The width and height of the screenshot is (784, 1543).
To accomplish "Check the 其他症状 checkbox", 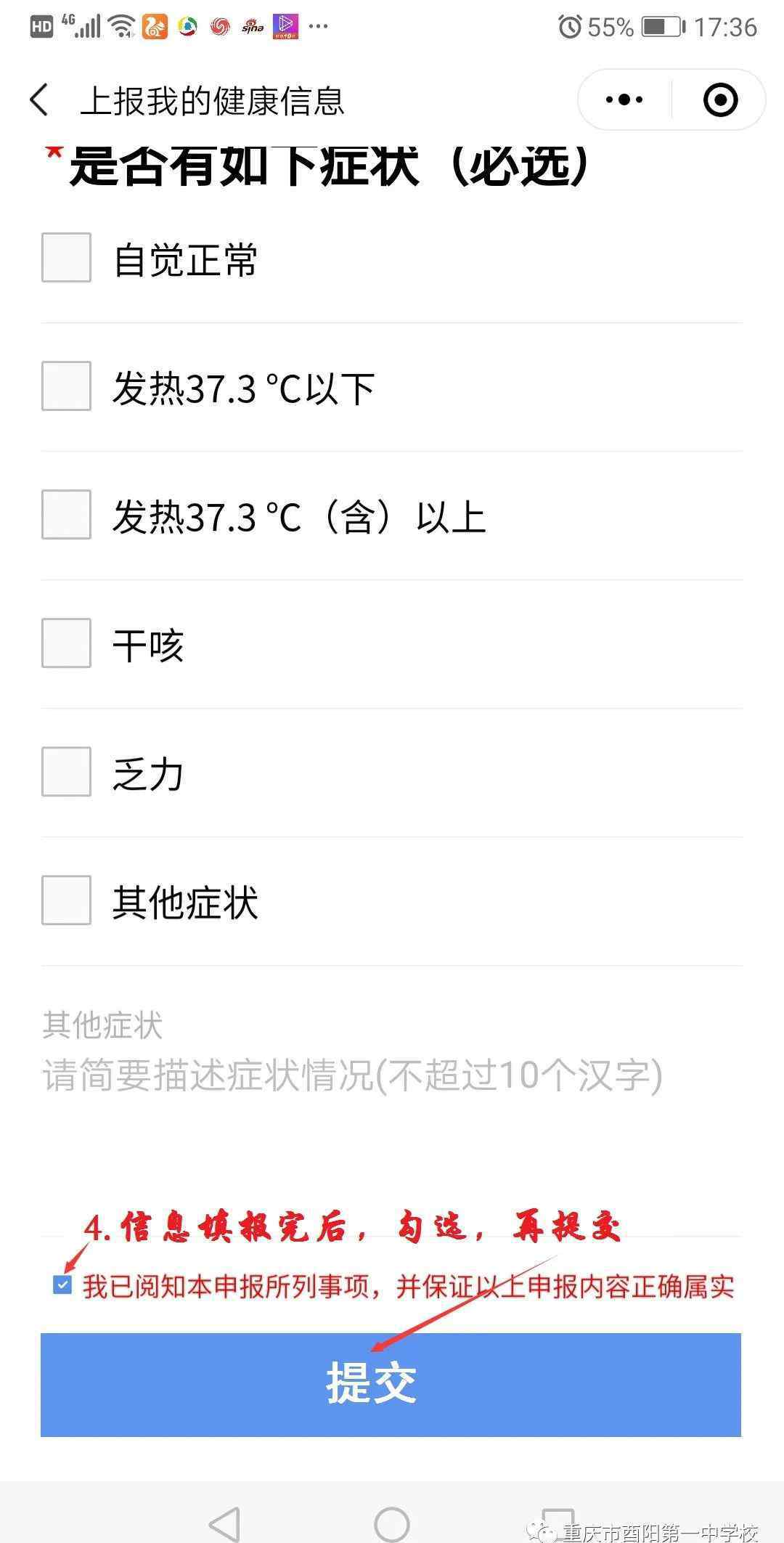I will [66, 900].
